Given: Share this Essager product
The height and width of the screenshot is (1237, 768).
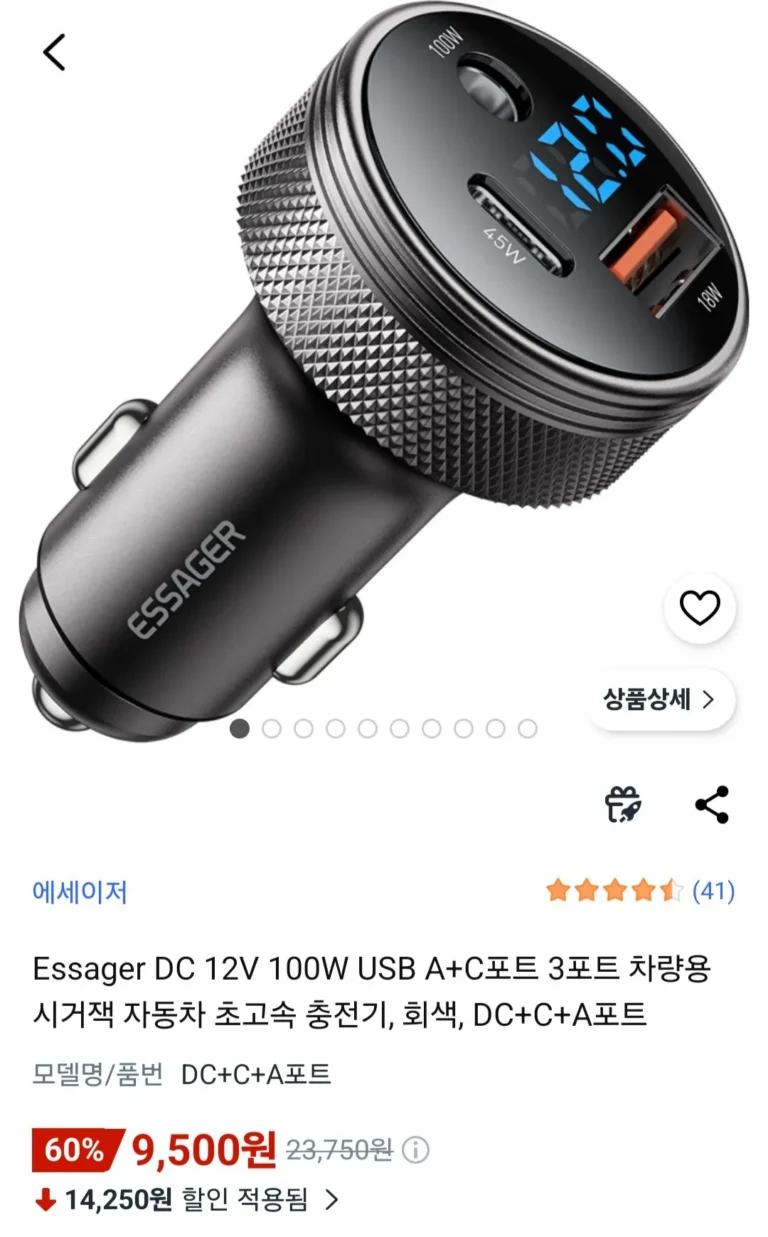Looking at the screenshot, I should tap(712, 805).
